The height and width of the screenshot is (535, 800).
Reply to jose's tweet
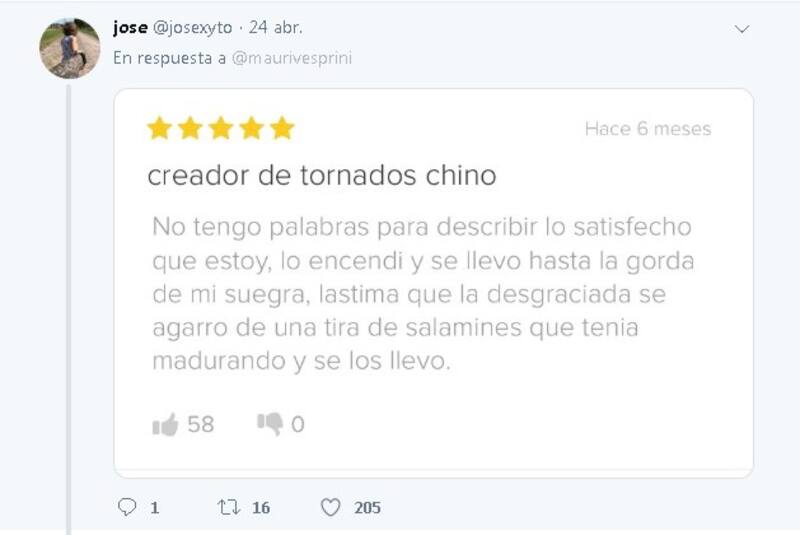pos(127,508)
